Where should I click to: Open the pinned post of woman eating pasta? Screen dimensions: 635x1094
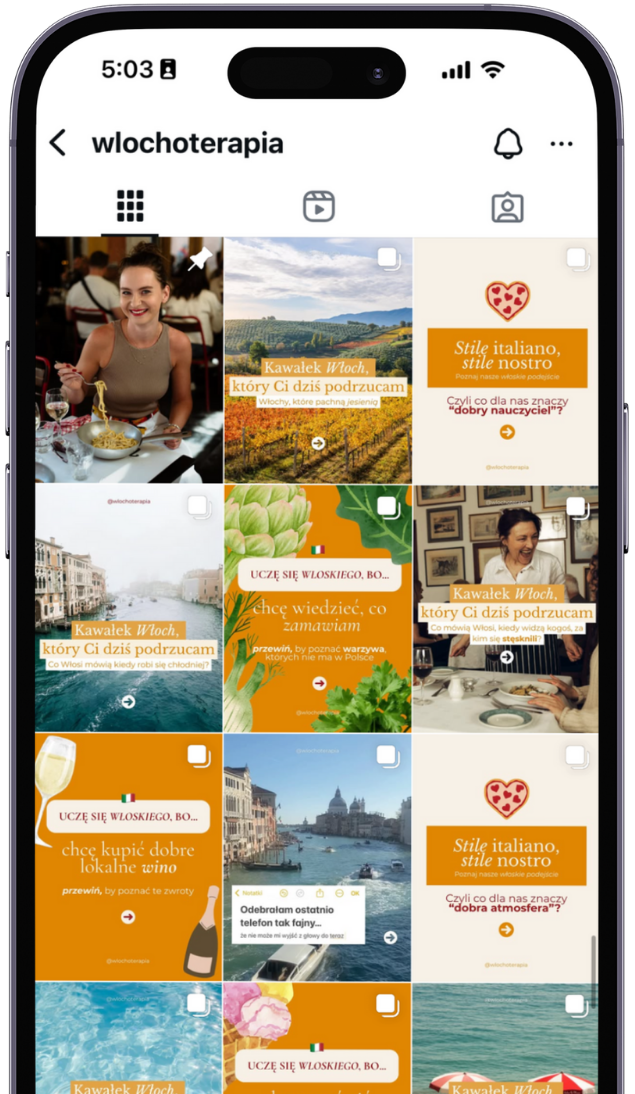click(x=129, y=360)
